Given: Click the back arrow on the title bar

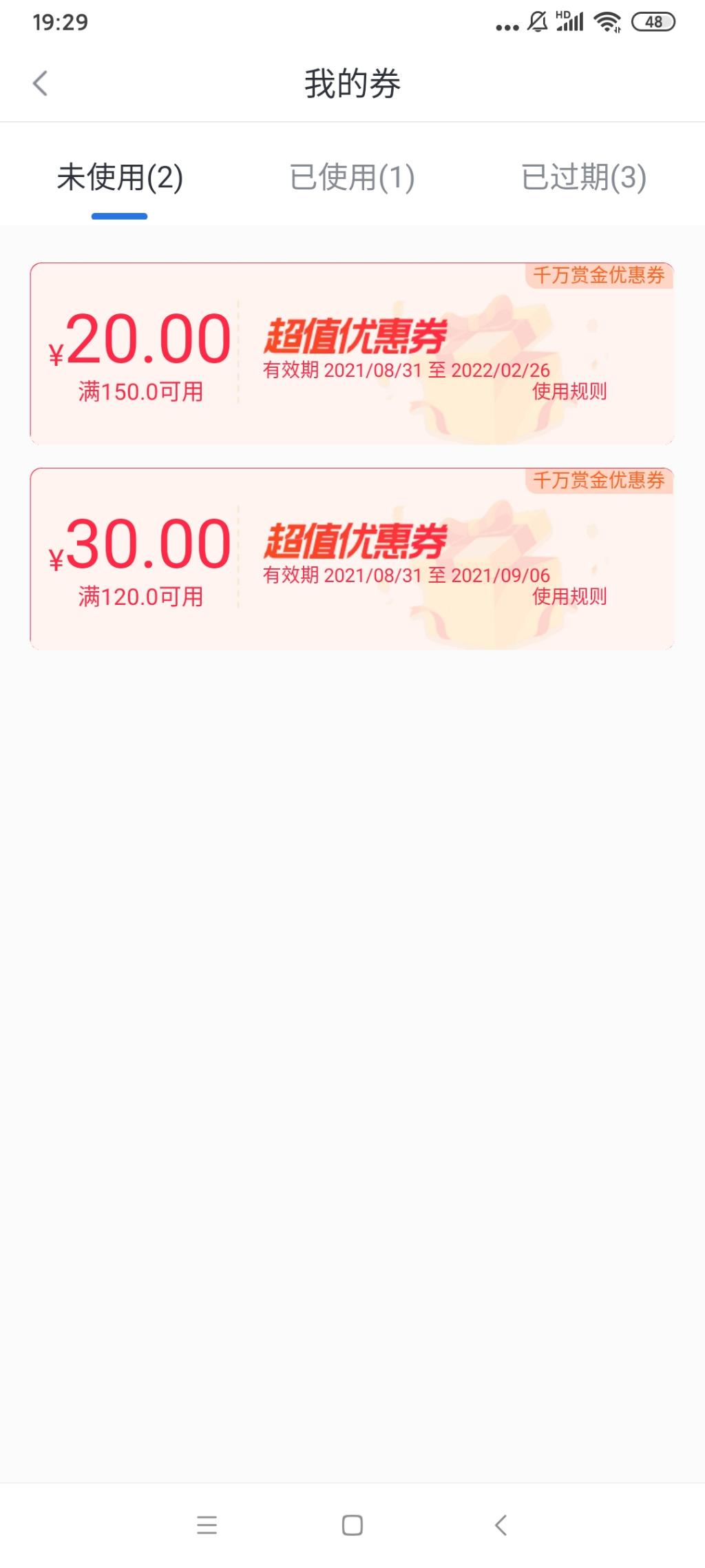Looking at the screenshot, I should pos(40,82).
